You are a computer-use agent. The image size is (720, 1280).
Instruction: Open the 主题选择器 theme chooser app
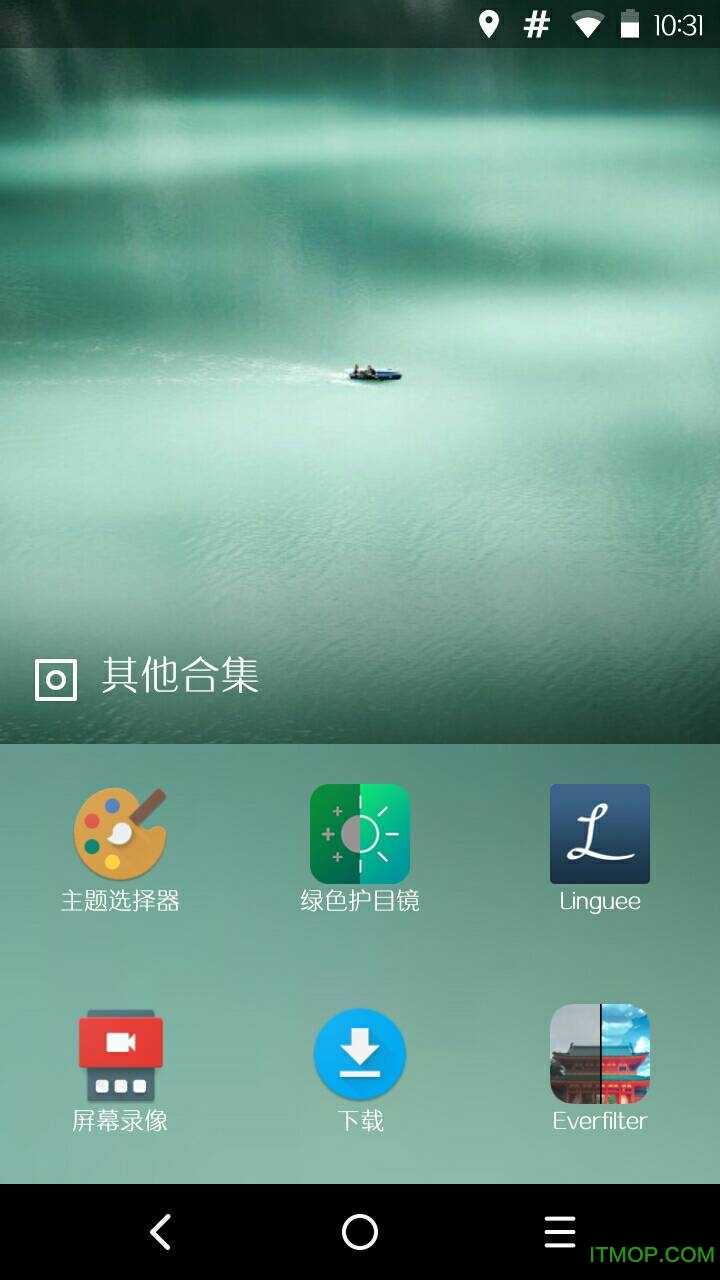pyautogui.click(x=120, y=834)
